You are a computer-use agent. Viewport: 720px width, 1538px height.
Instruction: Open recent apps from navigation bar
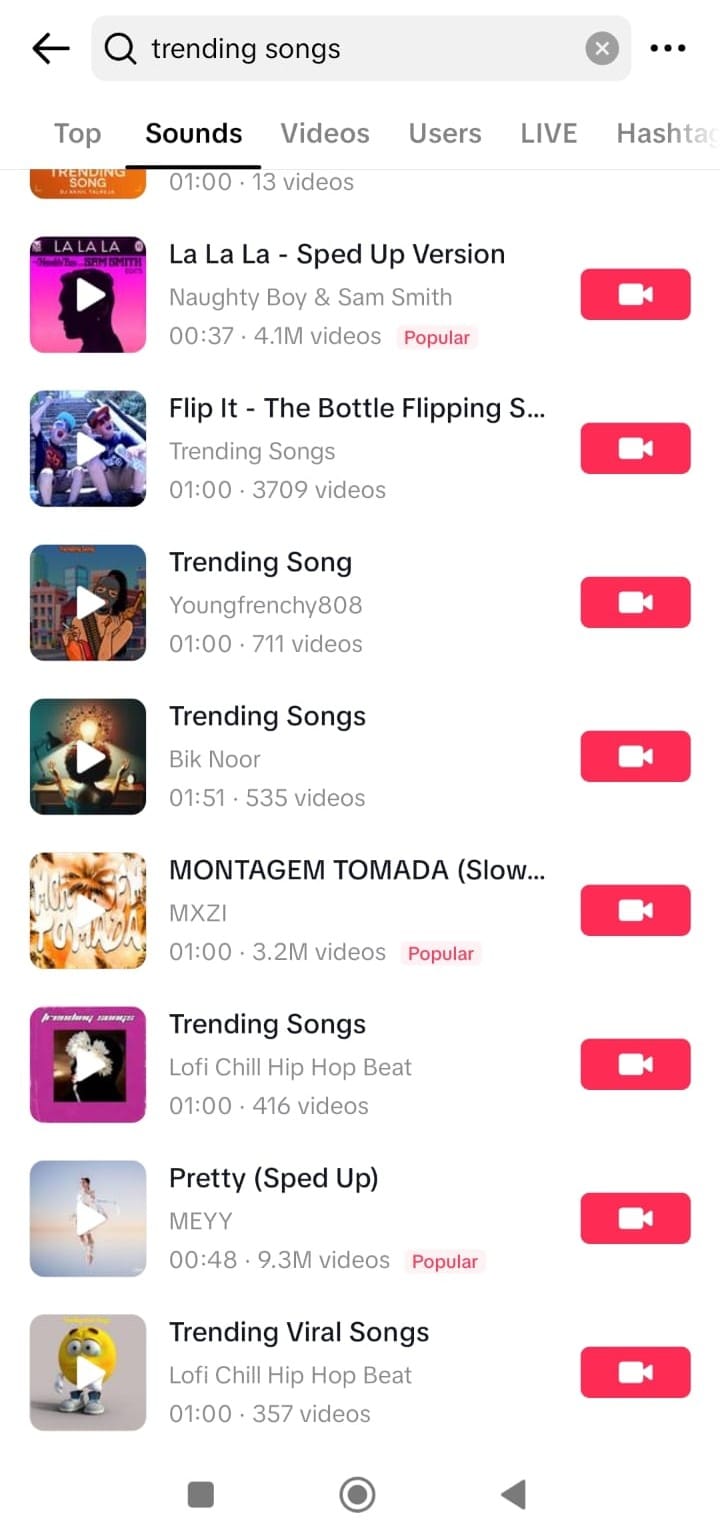[201, 1495]
